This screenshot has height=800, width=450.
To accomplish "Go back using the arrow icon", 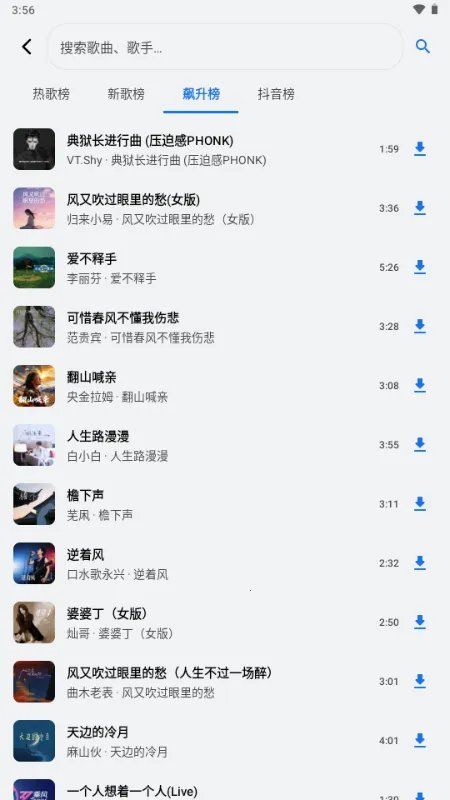I will point(27,47).
